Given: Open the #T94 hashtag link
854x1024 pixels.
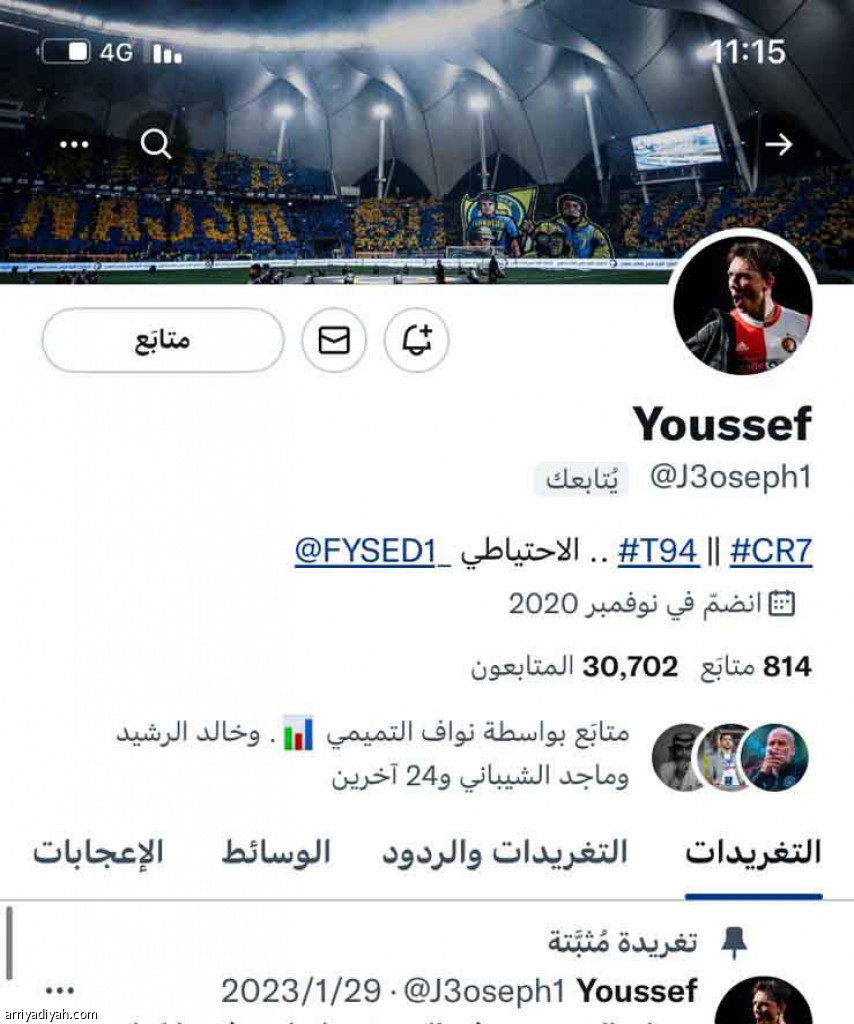Looking at the screenshot, I should 658,551.
